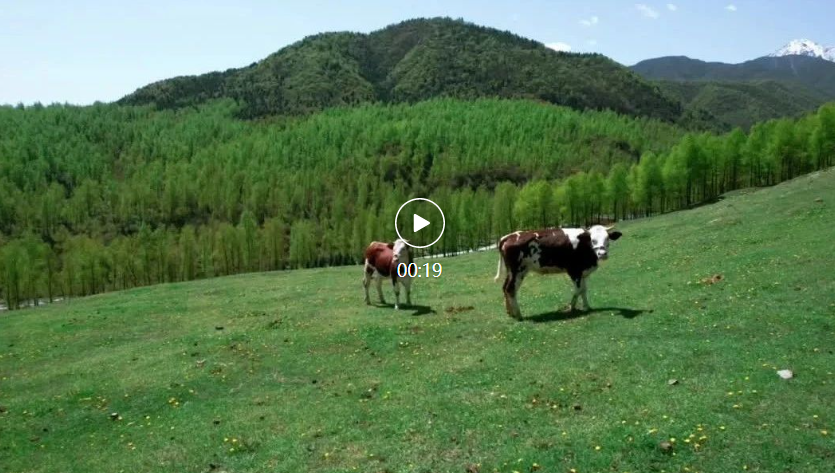
Task: Play the 00:19 cow pasture video
Action: [419, 223]
